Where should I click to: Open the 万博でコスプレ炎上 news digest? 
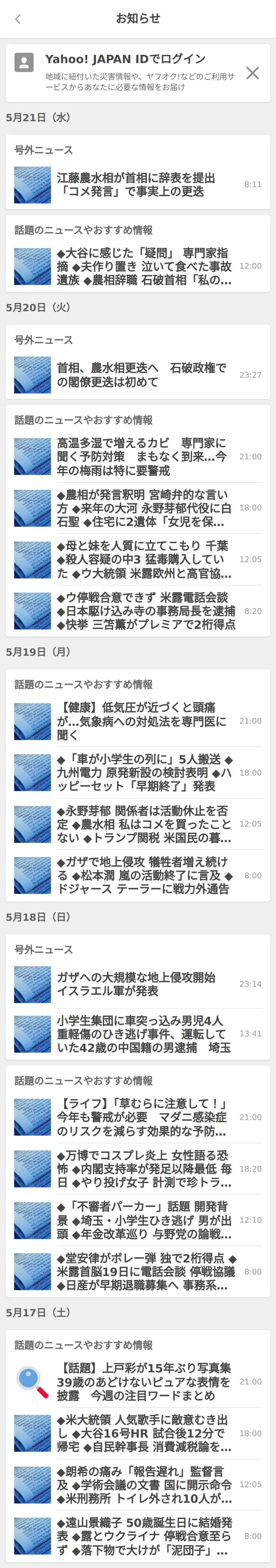pos(138,1169)
